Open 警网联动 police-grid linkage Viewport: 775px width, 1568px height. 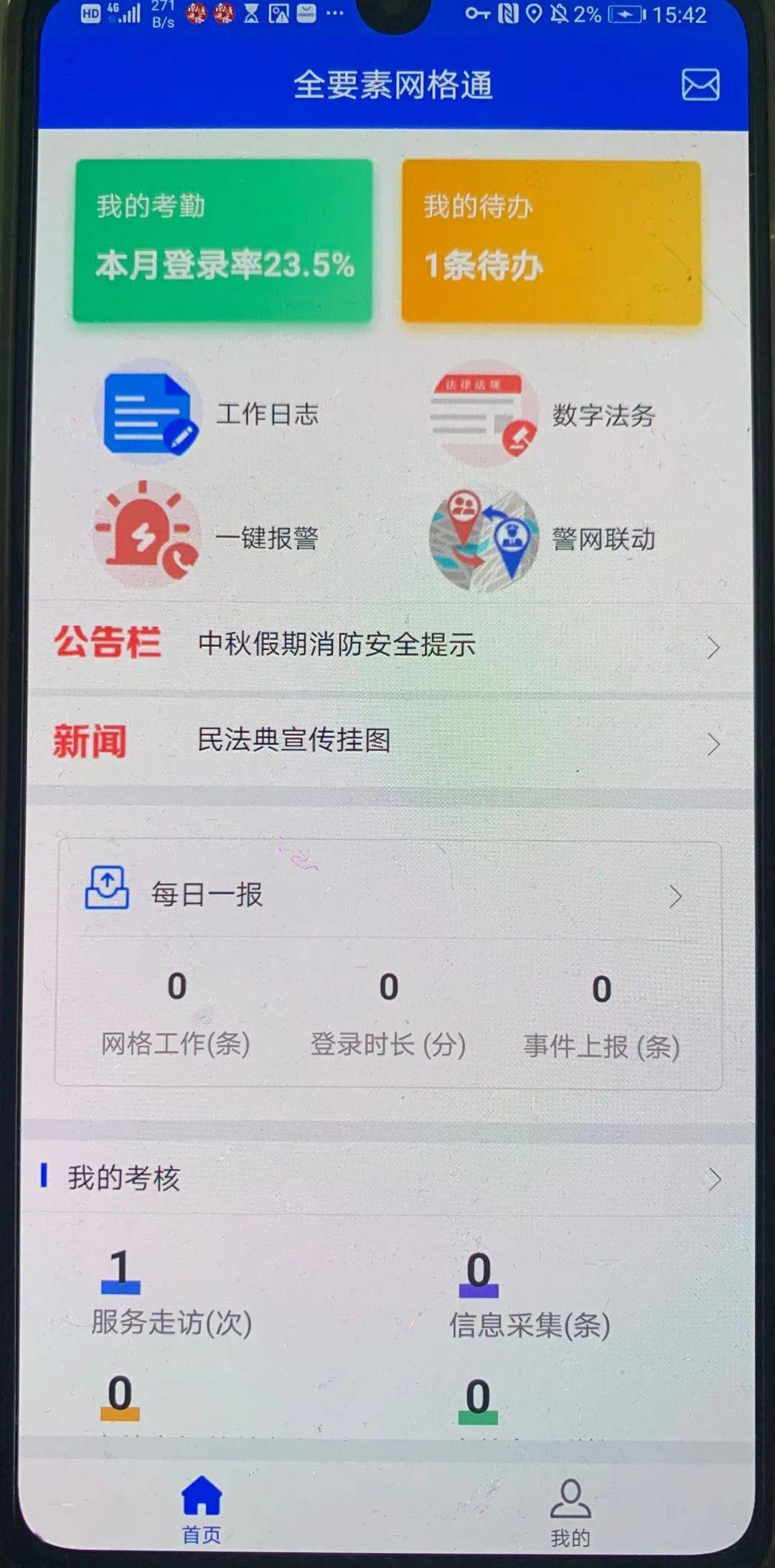tap(543, 538)
